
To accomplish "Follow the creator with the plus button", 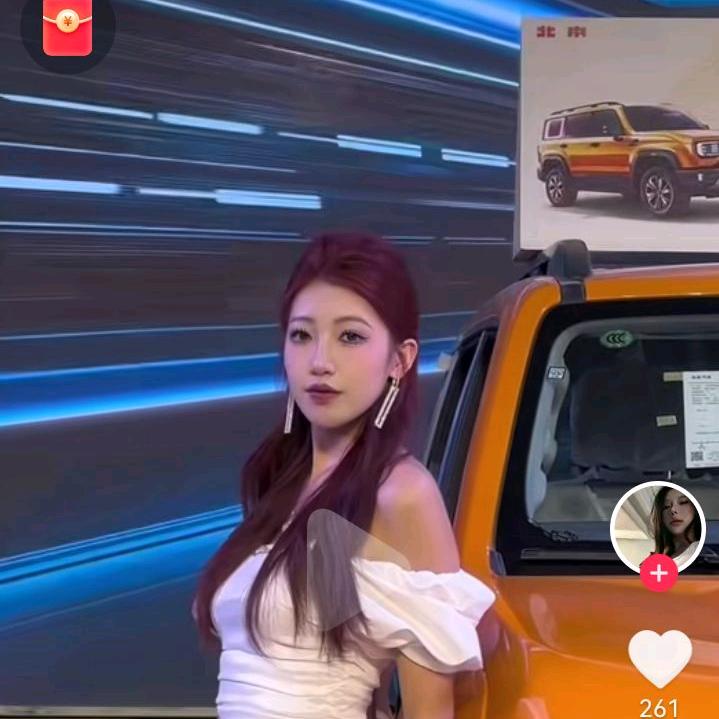I will (658, 574).
